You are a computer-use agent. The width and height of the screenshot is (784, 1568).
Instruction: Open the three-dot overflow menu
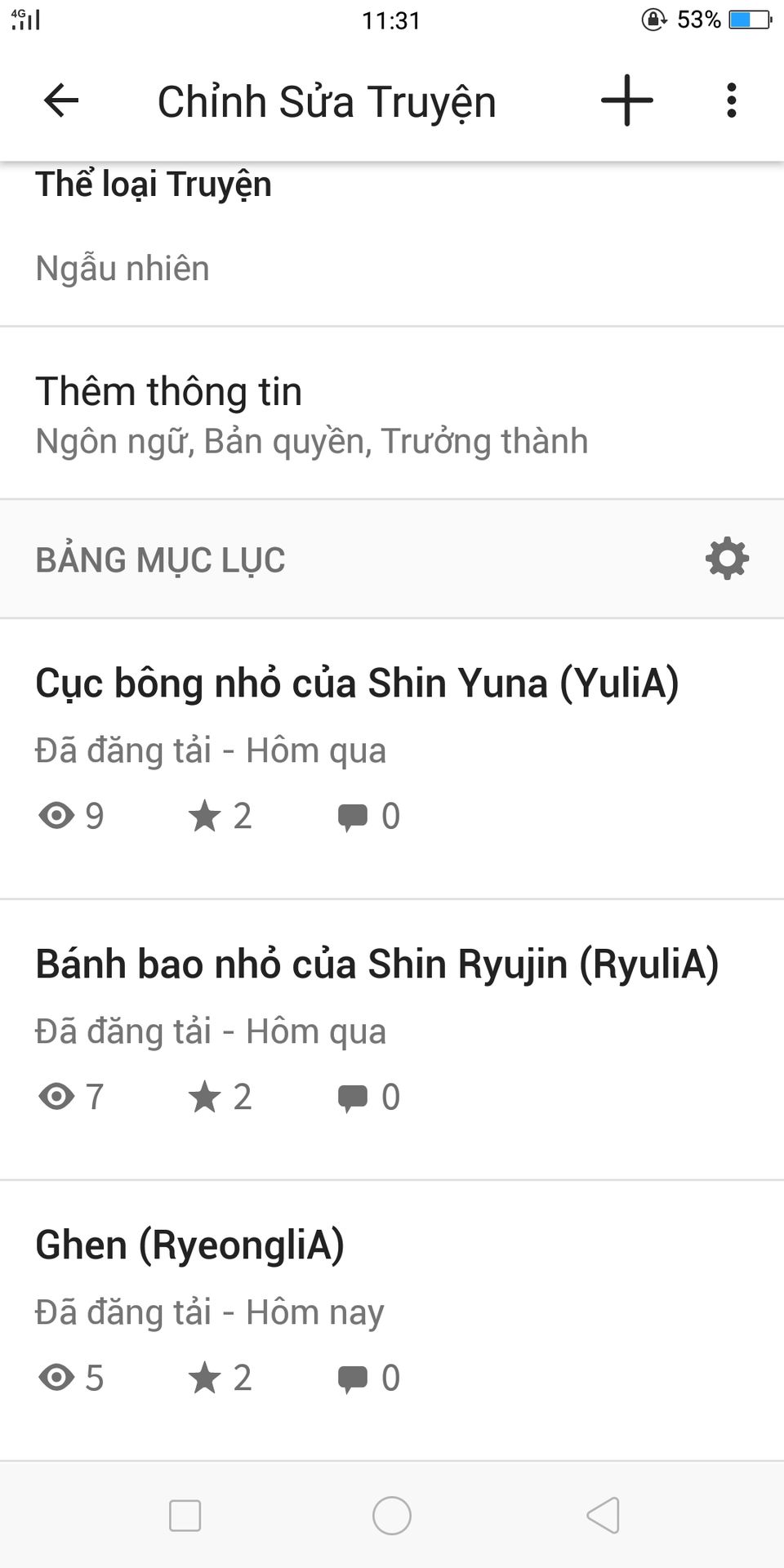(731, 100)
